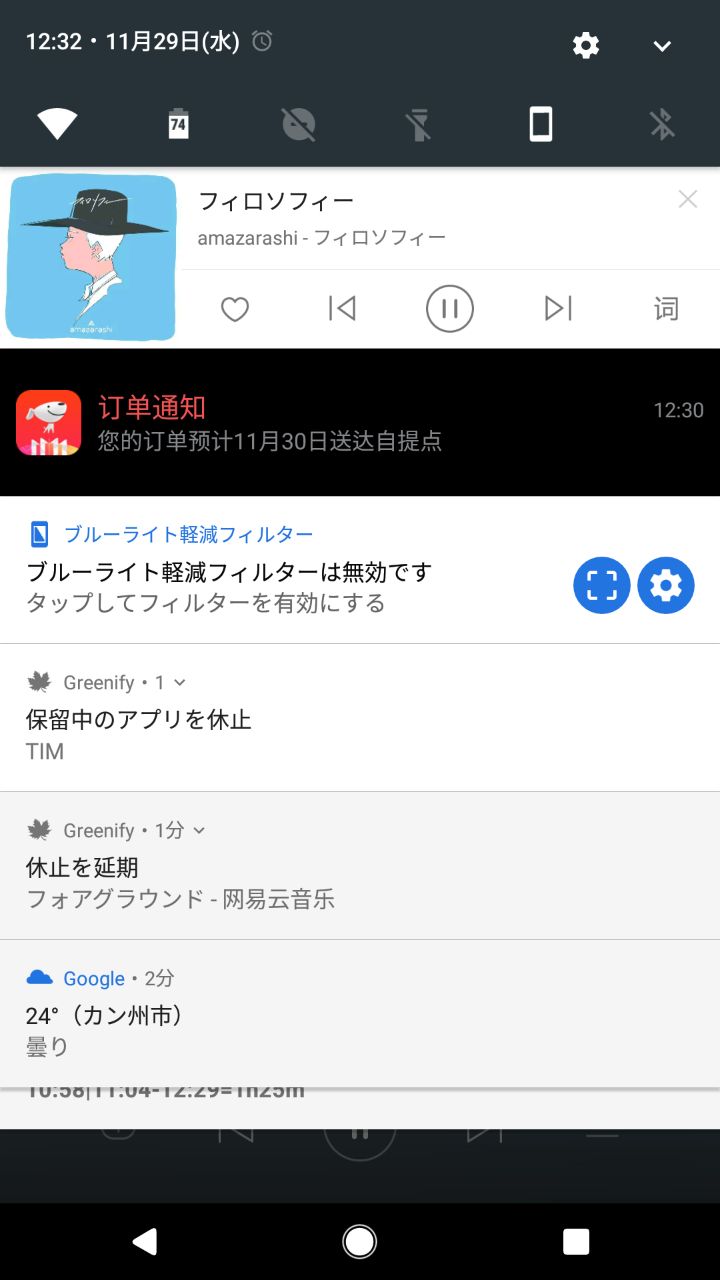Like the song フィロソフィー
Screen dimensions: 720x1280
click(235, 309)
